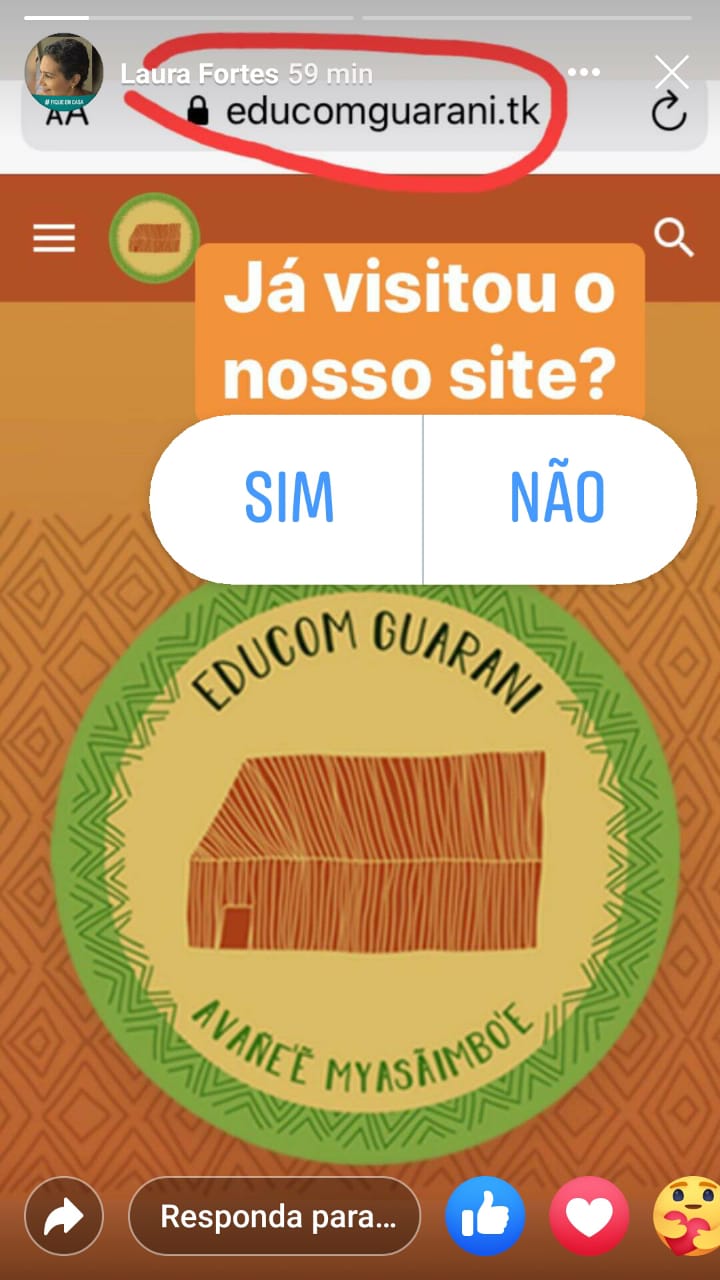React with the red heart
Screen dimensions: 720x1280
coord(589,1216)
